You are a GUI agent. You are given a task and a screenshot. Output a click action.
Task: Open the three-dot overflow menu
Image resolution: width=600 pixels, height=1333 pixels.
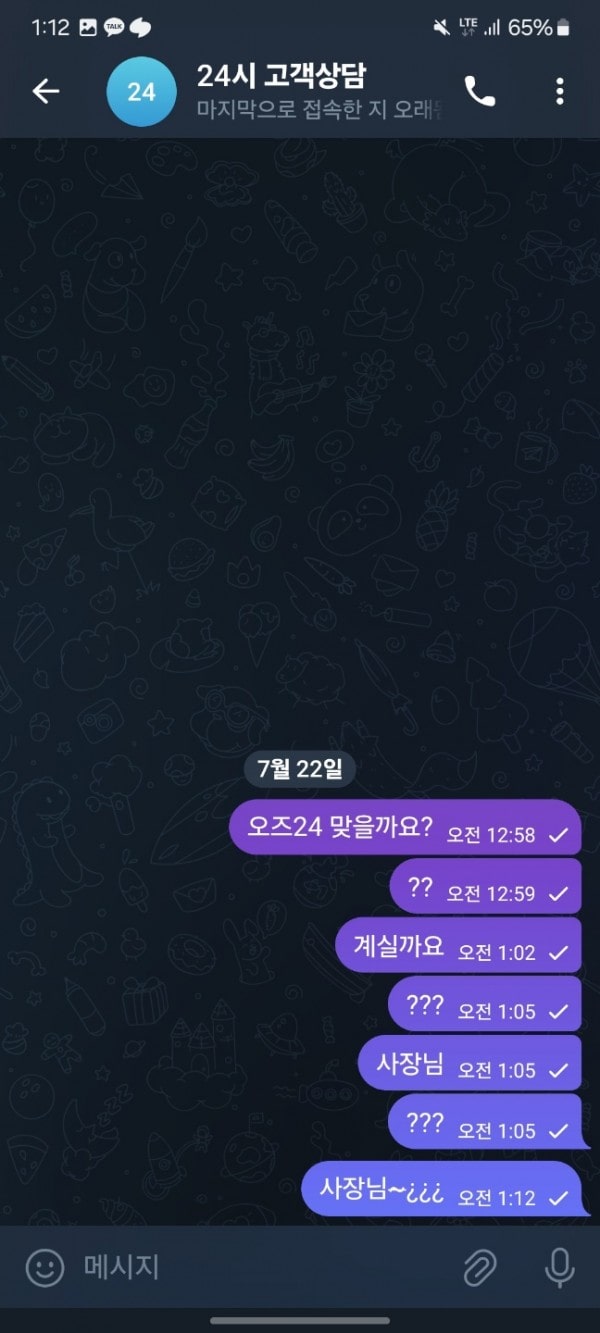pos(559,91)
